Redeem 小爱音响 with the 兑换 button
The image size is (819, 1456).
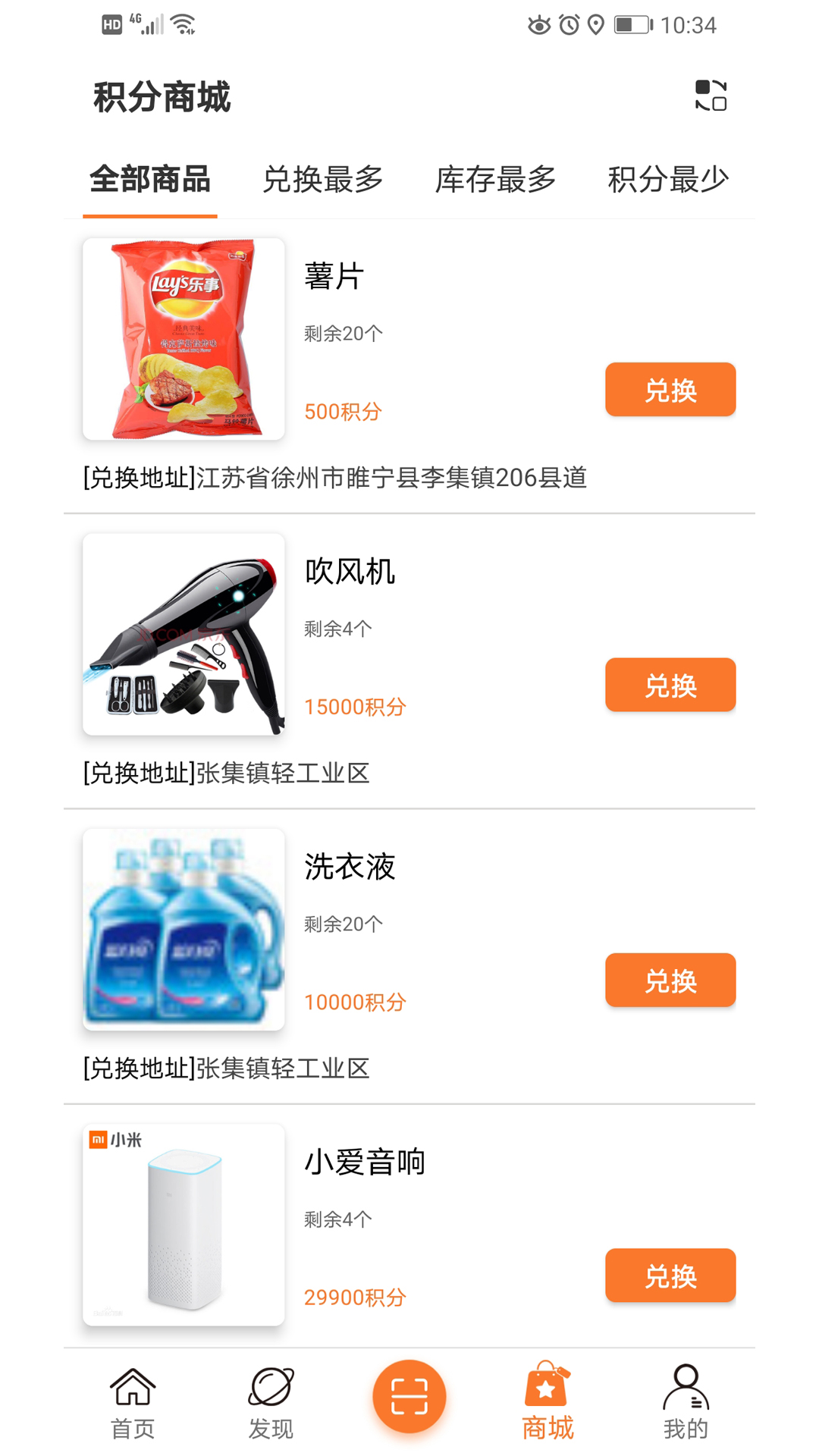point(670,1276)
